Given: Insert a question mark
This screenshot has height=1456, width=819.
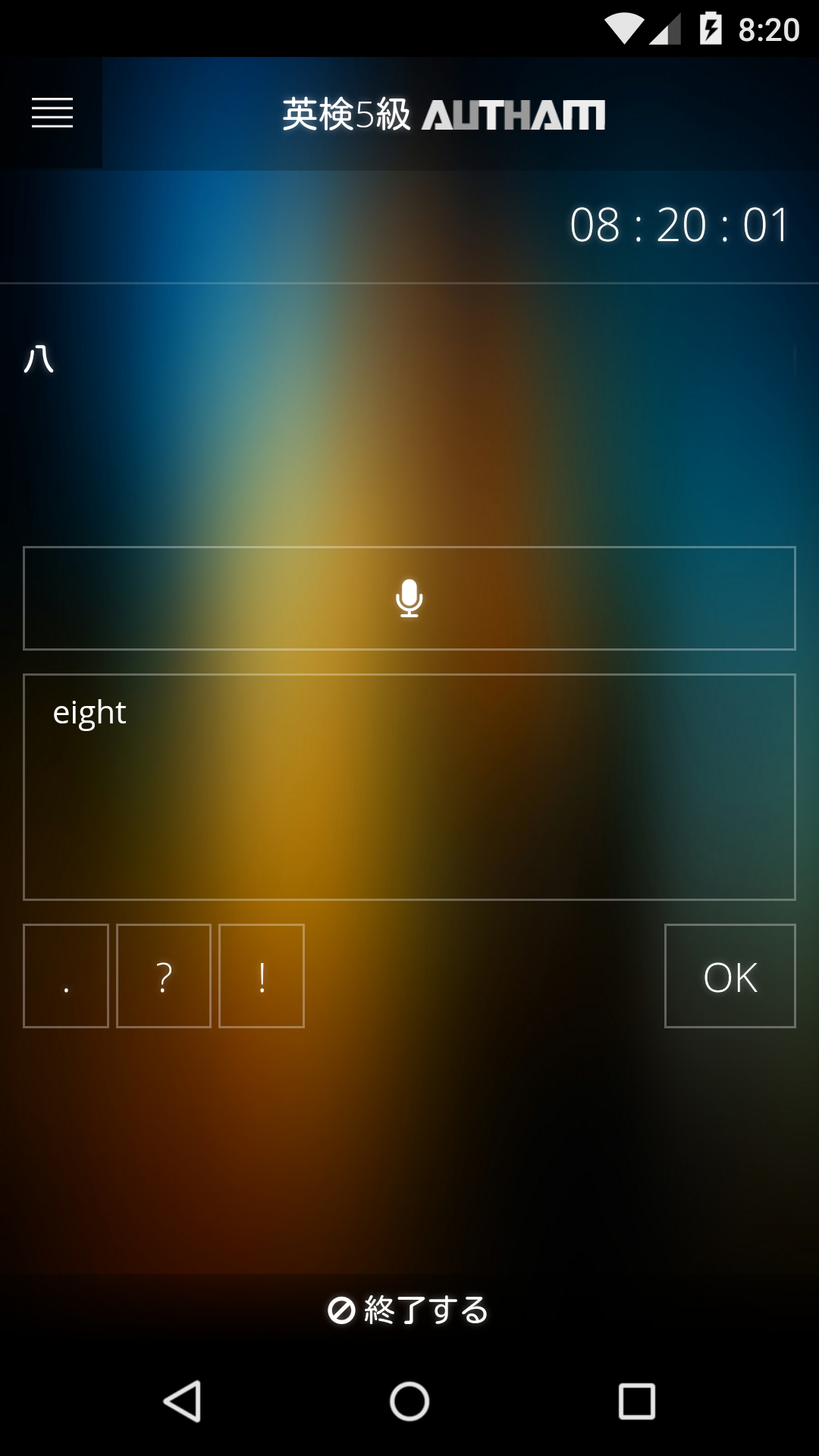Looking at the screenshot, I should tap(164, 976).
